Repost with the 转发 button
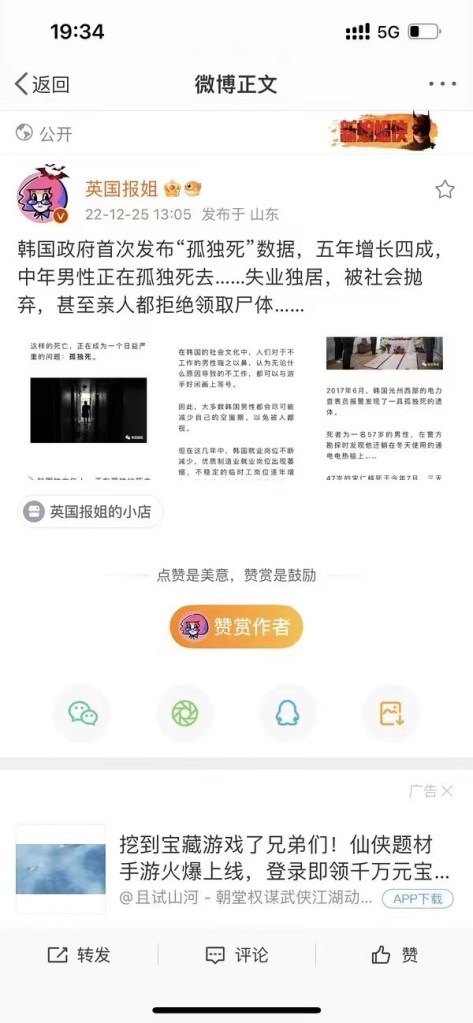This screenshot has height=1023, width=473. click(79, 955)
